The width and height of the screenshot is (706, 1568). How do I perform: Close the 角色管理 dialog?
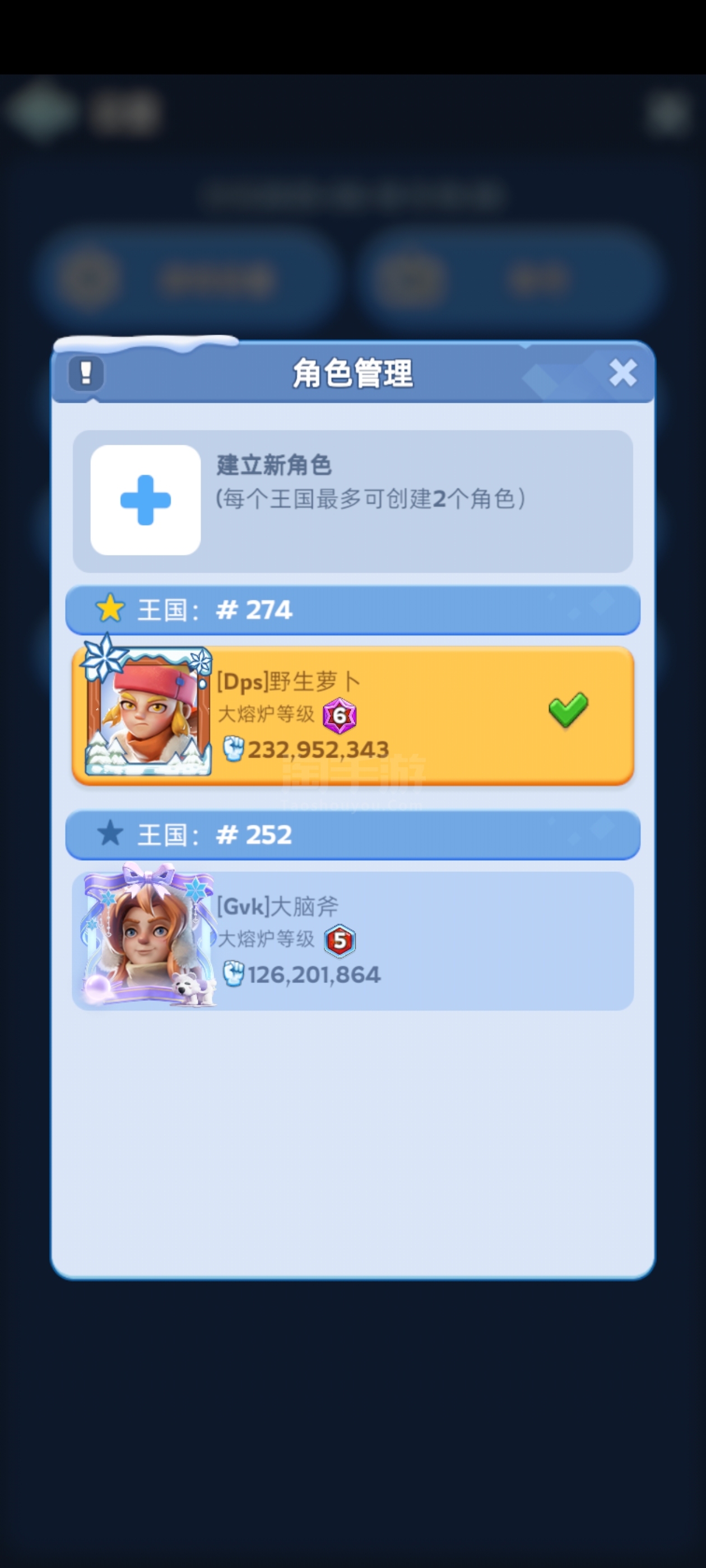click(623, 372)
